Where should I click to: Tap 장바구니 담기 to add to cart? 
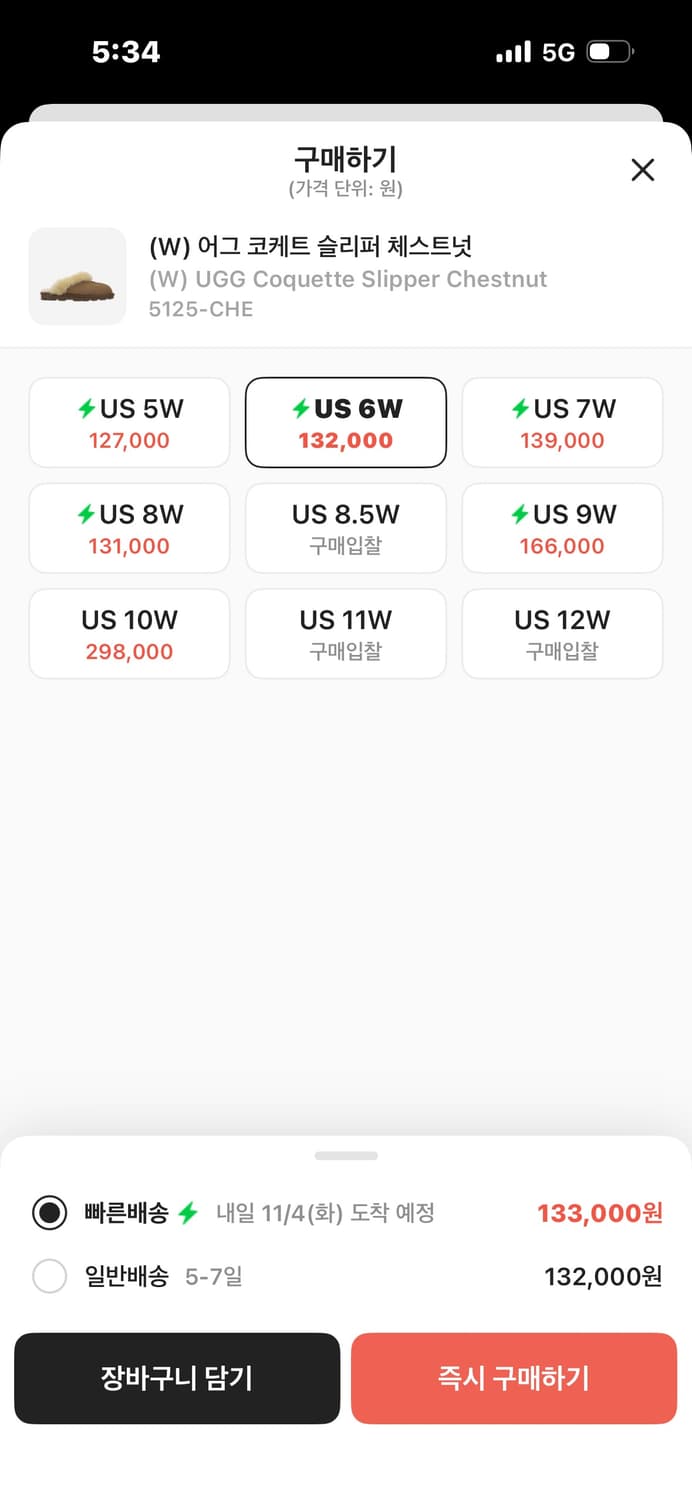[x=177, y=1378]
